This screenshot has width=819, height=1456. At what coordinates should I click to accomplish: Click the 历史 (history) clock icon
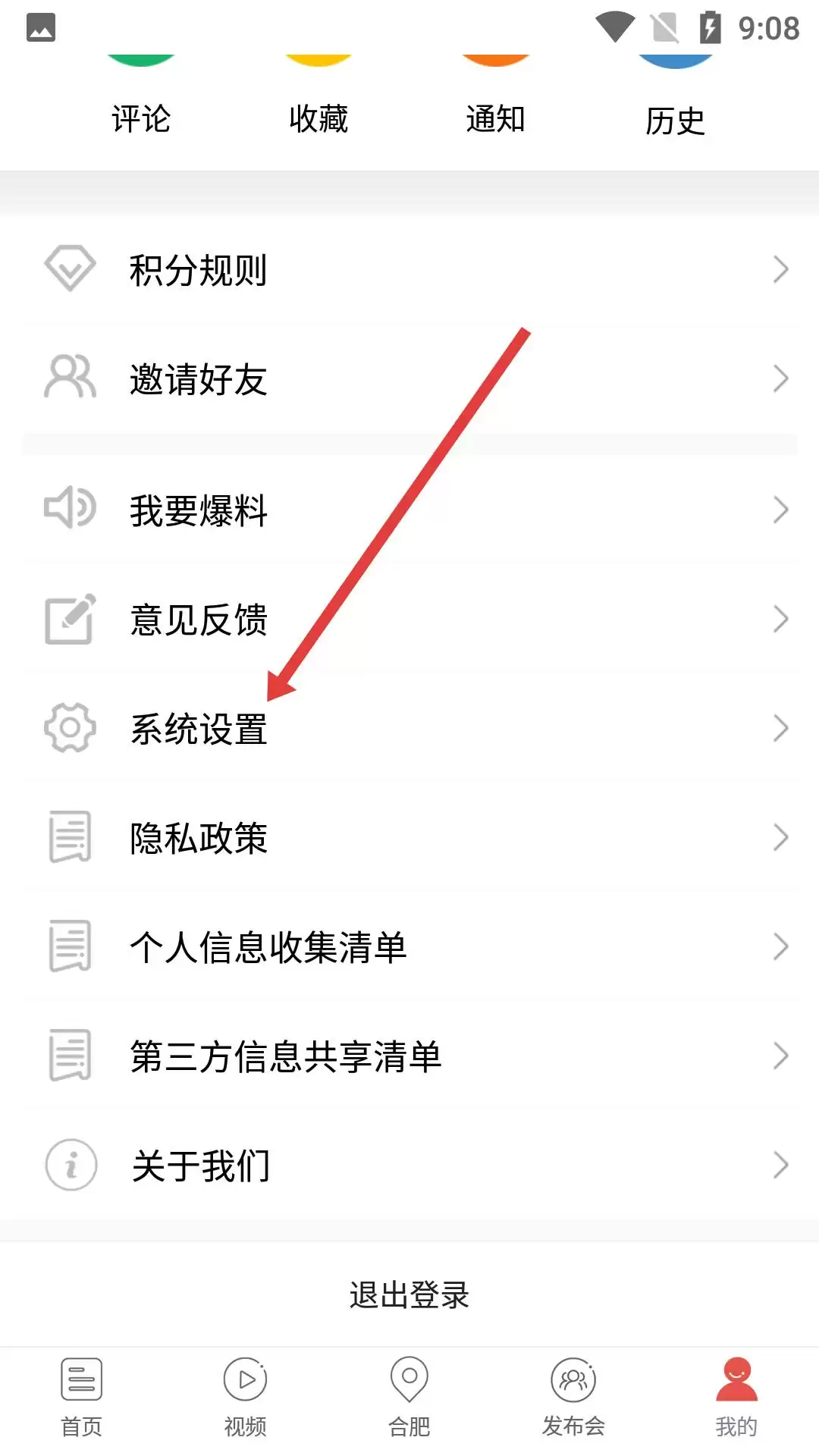(674, 61)
